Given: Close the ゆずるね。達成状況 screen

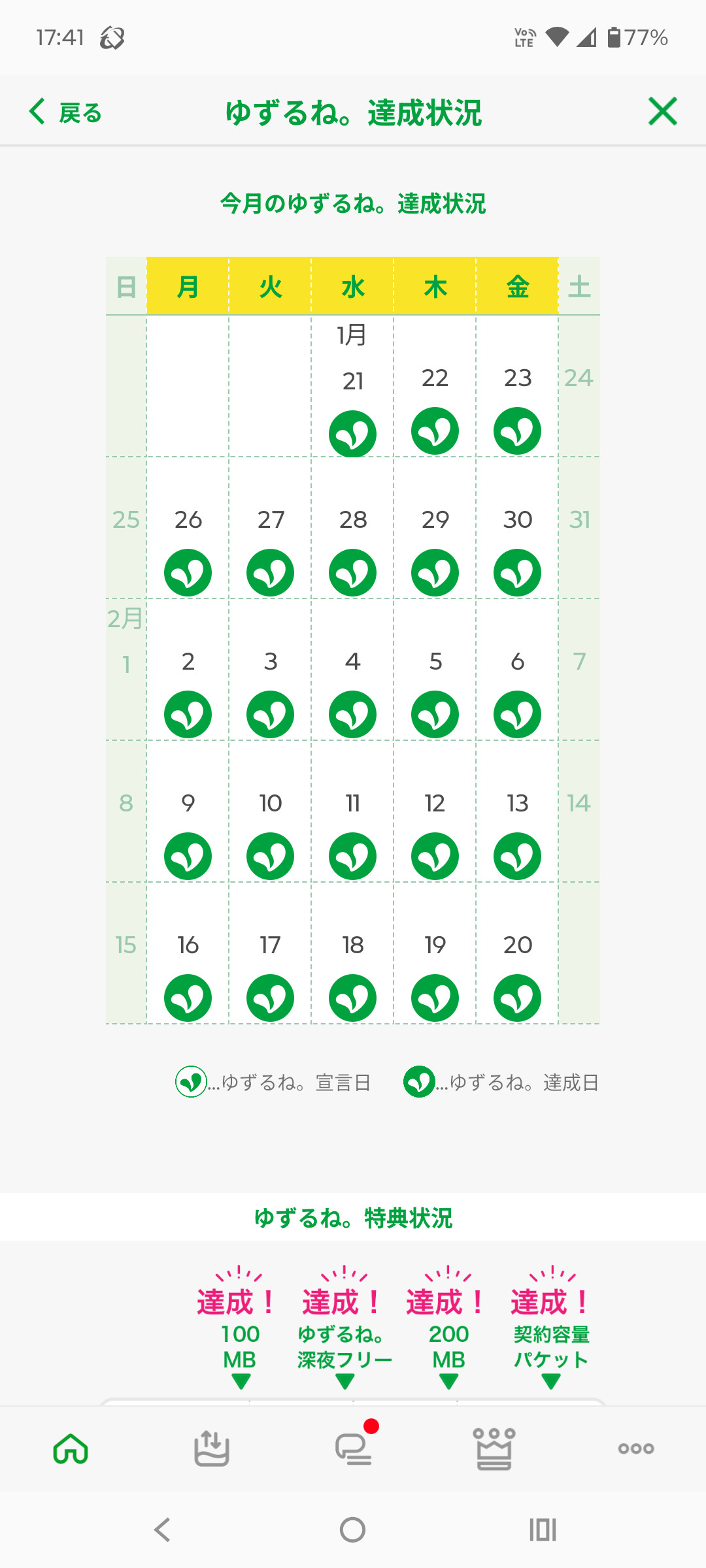Looking at the screenshot, I should [662, 111].
